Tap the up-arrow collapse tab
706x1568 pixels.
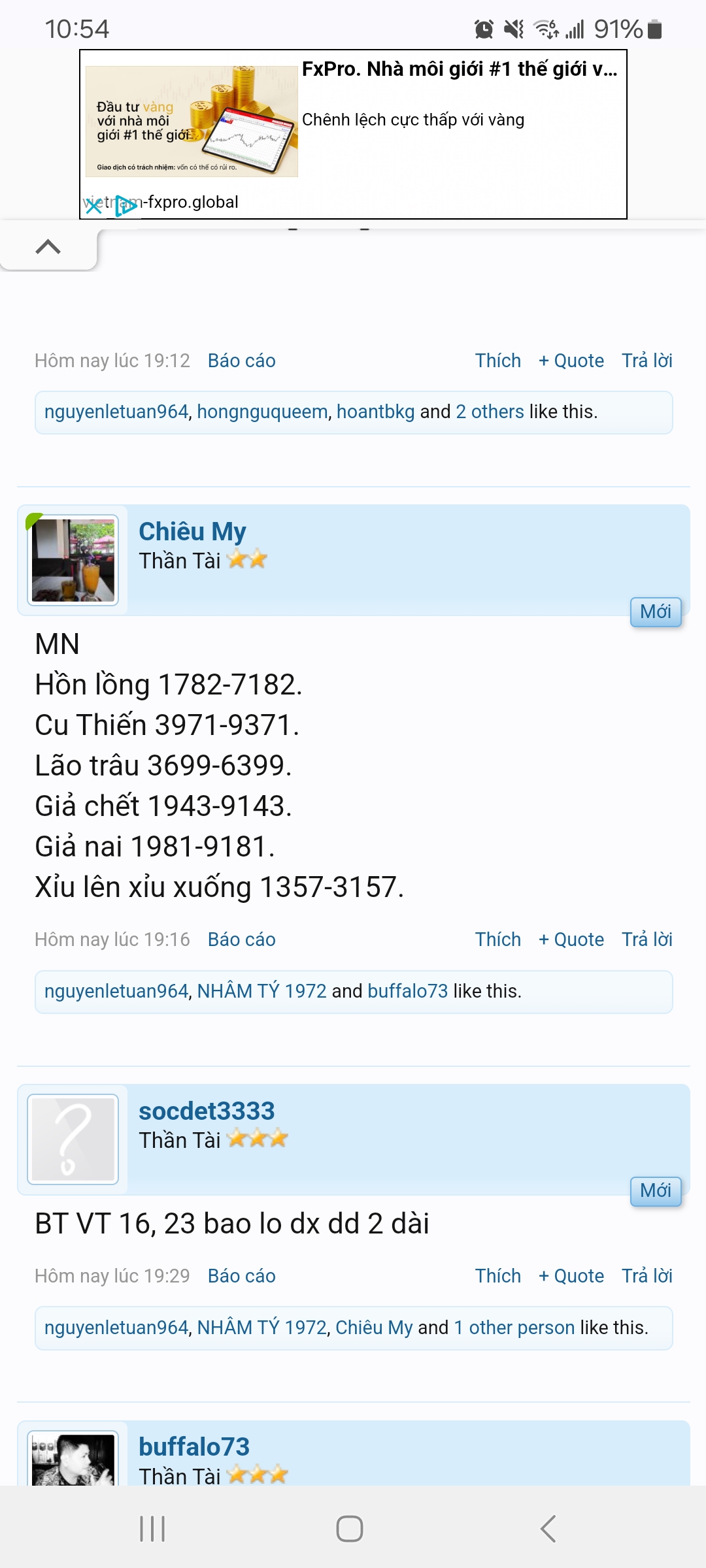[x=48, y=247]
